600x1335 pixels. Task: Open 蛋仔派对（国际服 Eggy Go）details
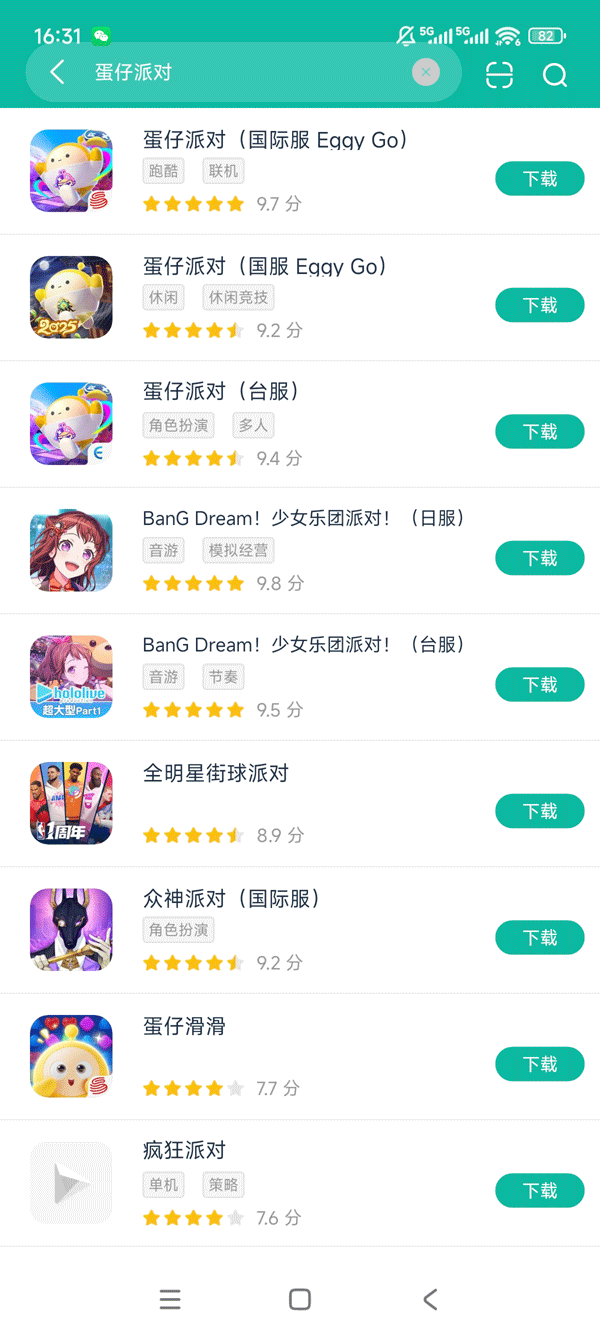(x=275, y=141)
